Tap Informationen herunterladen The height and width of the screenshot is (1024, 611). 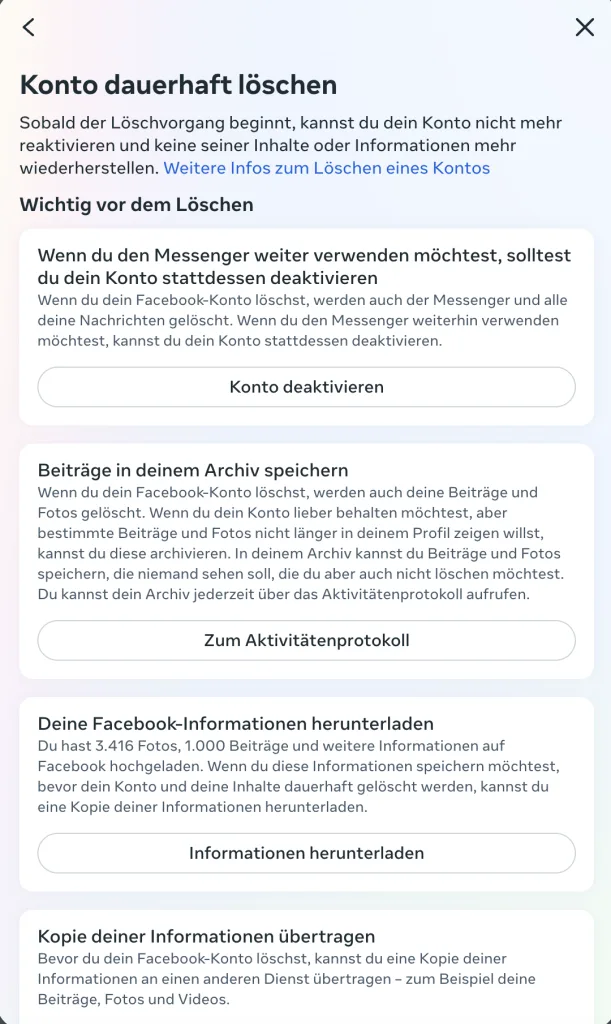point(306,853)
